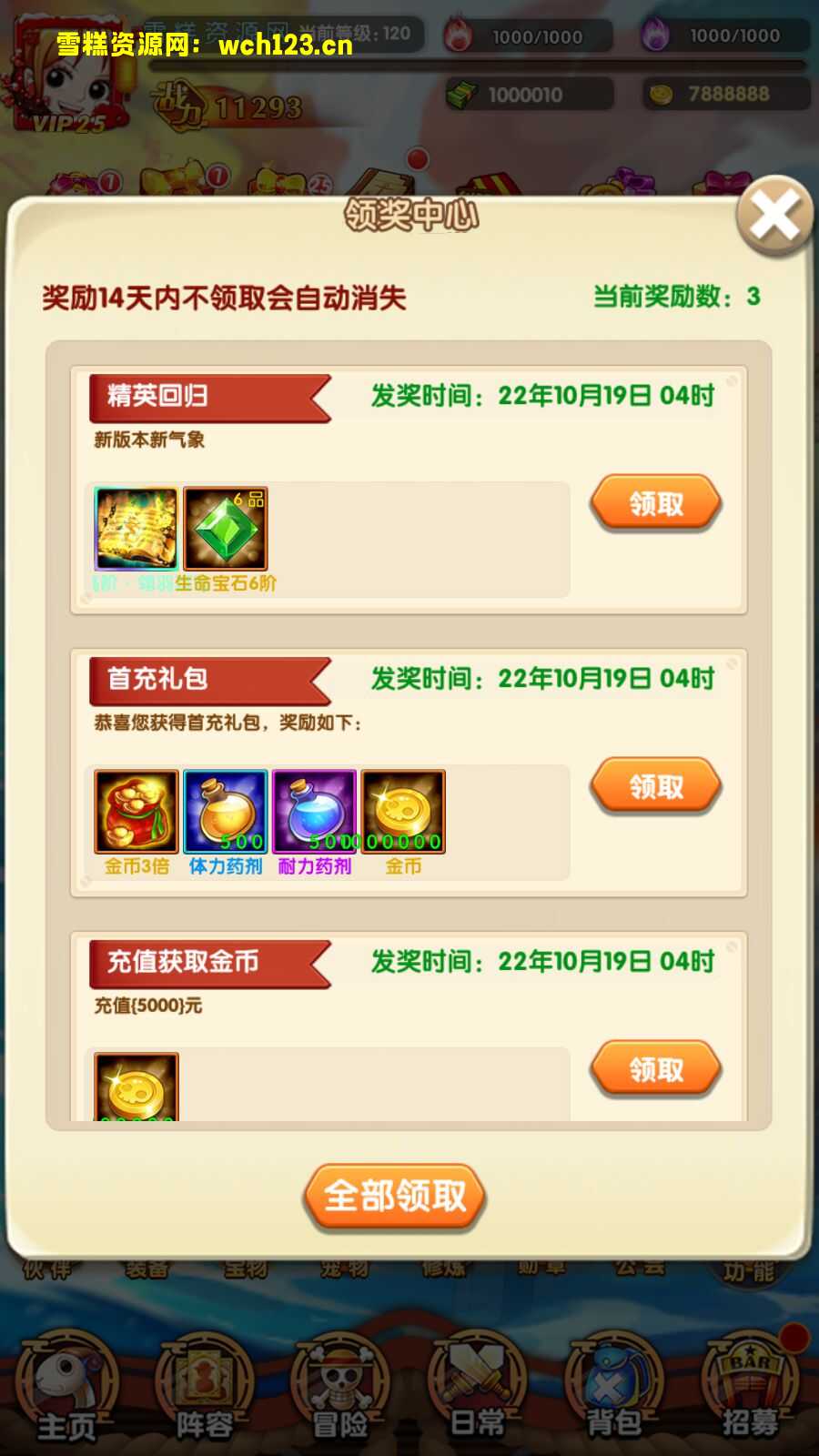819x1456 pixels.
Task: Click the golden scroll item in 精英回归
Action: point(135,528)
